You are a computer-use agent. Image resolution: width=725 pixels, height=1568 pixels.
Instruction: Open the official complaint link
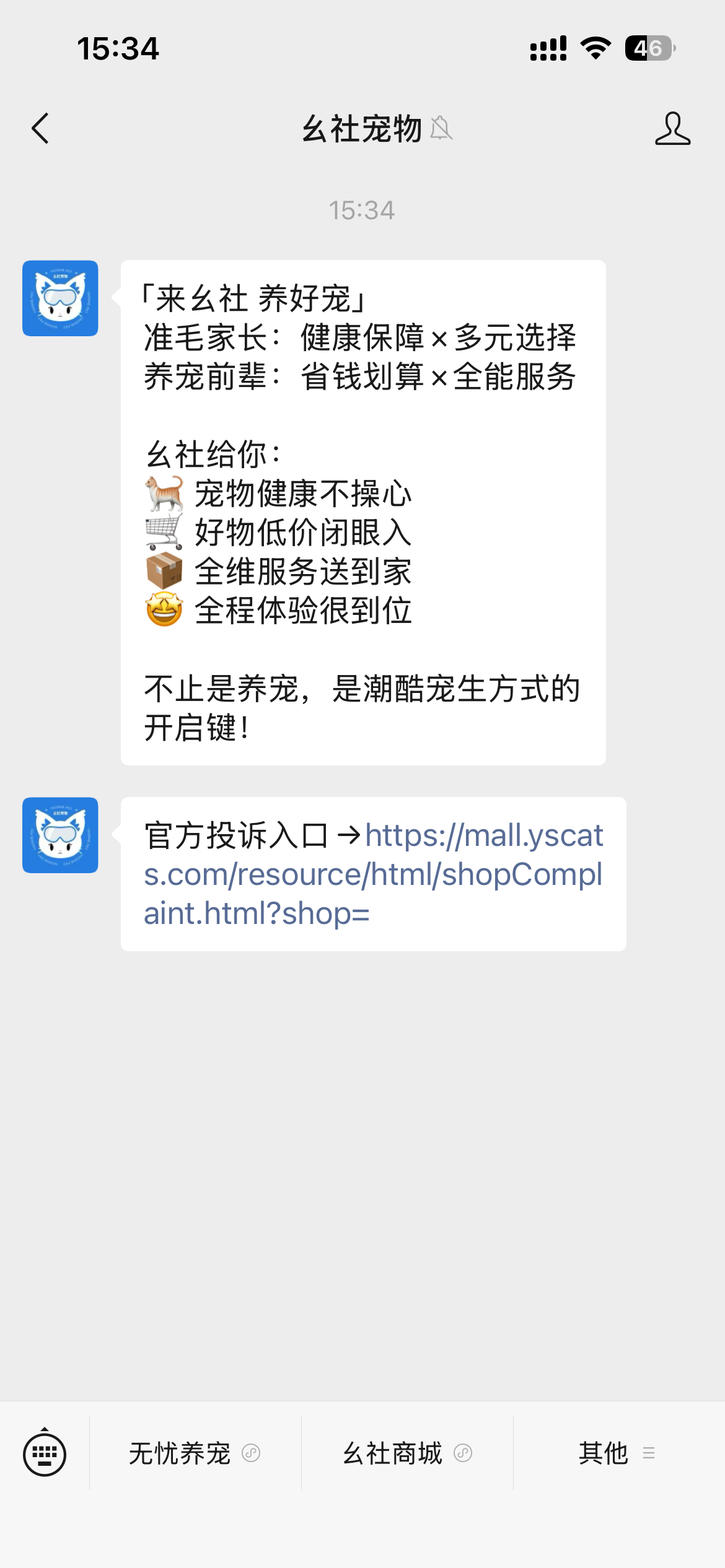(373, 874)
